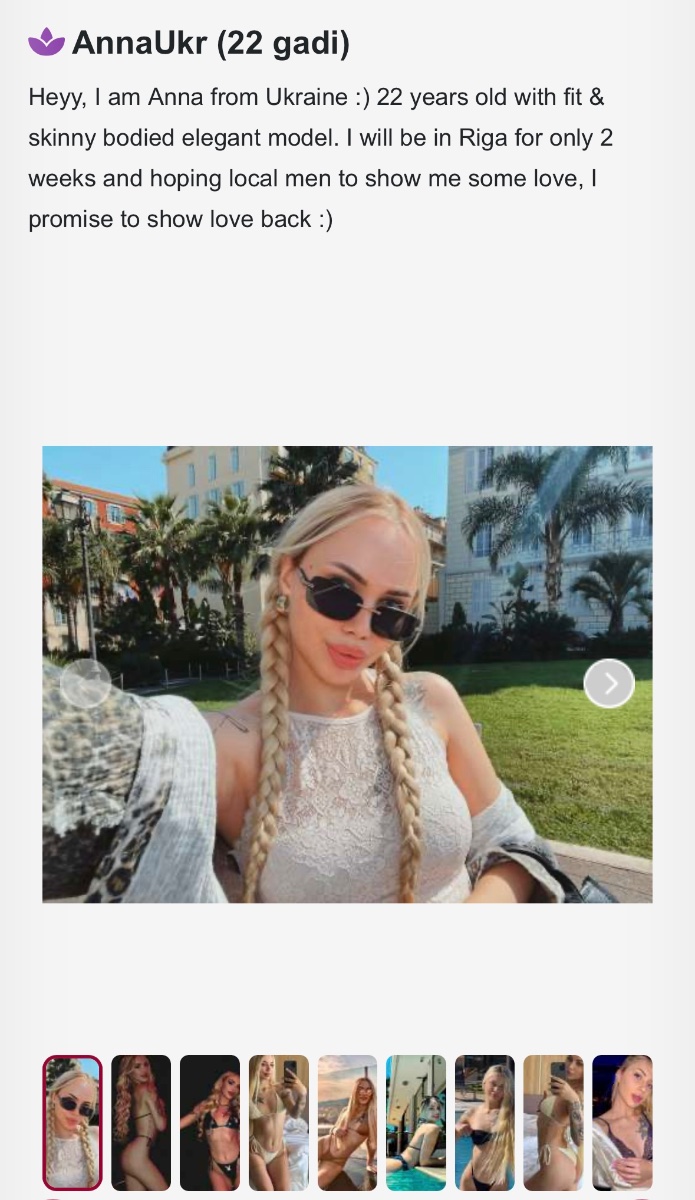Go back to the previous gallery photo

85,684
